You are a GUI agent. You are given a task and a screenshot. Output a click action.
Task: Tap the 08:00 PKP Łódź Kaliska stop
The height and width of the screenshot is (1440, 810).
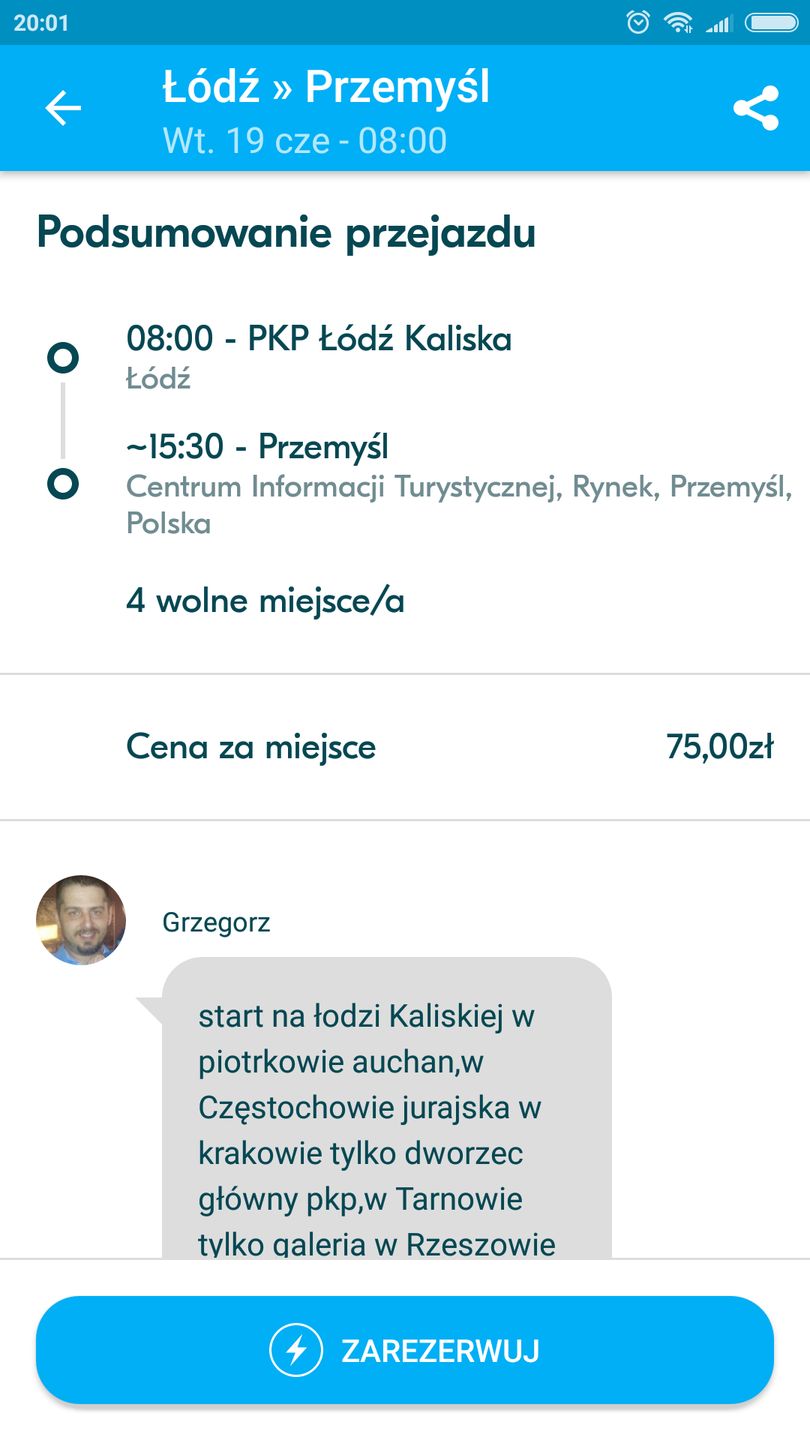click(318, 339)
